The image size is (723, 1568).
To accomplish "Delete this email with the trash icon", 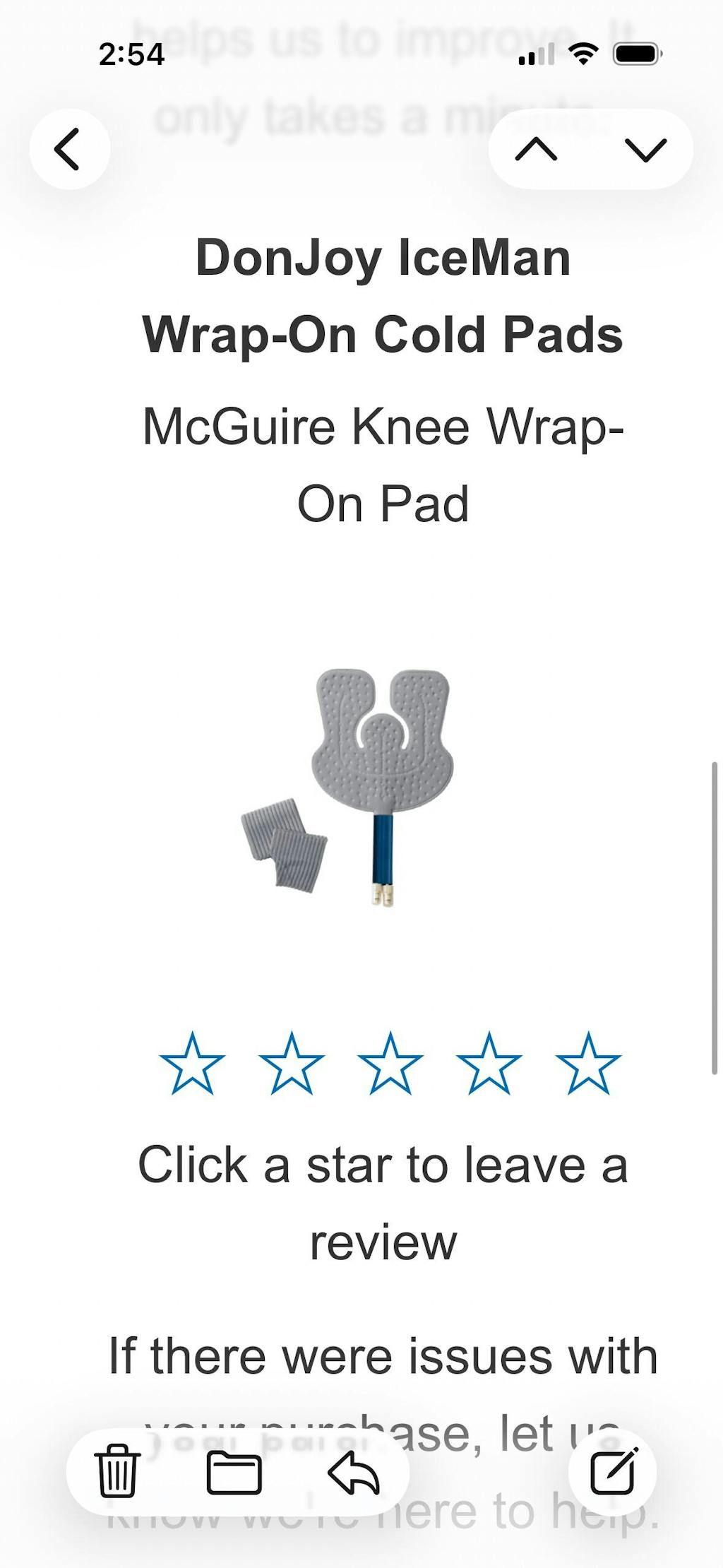I will coord(117,1473).
